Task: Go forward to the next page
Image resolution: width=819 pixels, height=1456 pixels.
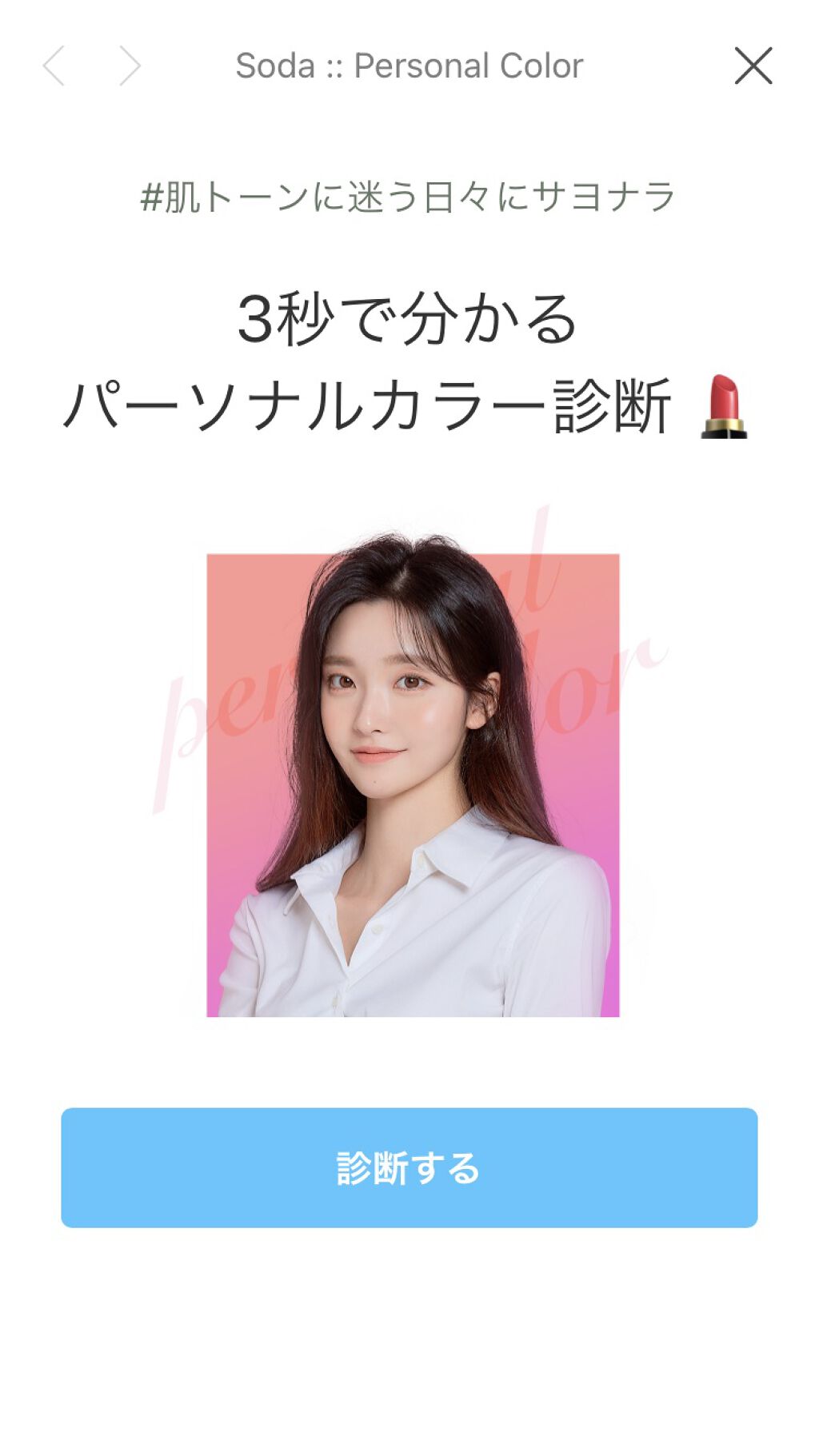Action: coord(130,66)
